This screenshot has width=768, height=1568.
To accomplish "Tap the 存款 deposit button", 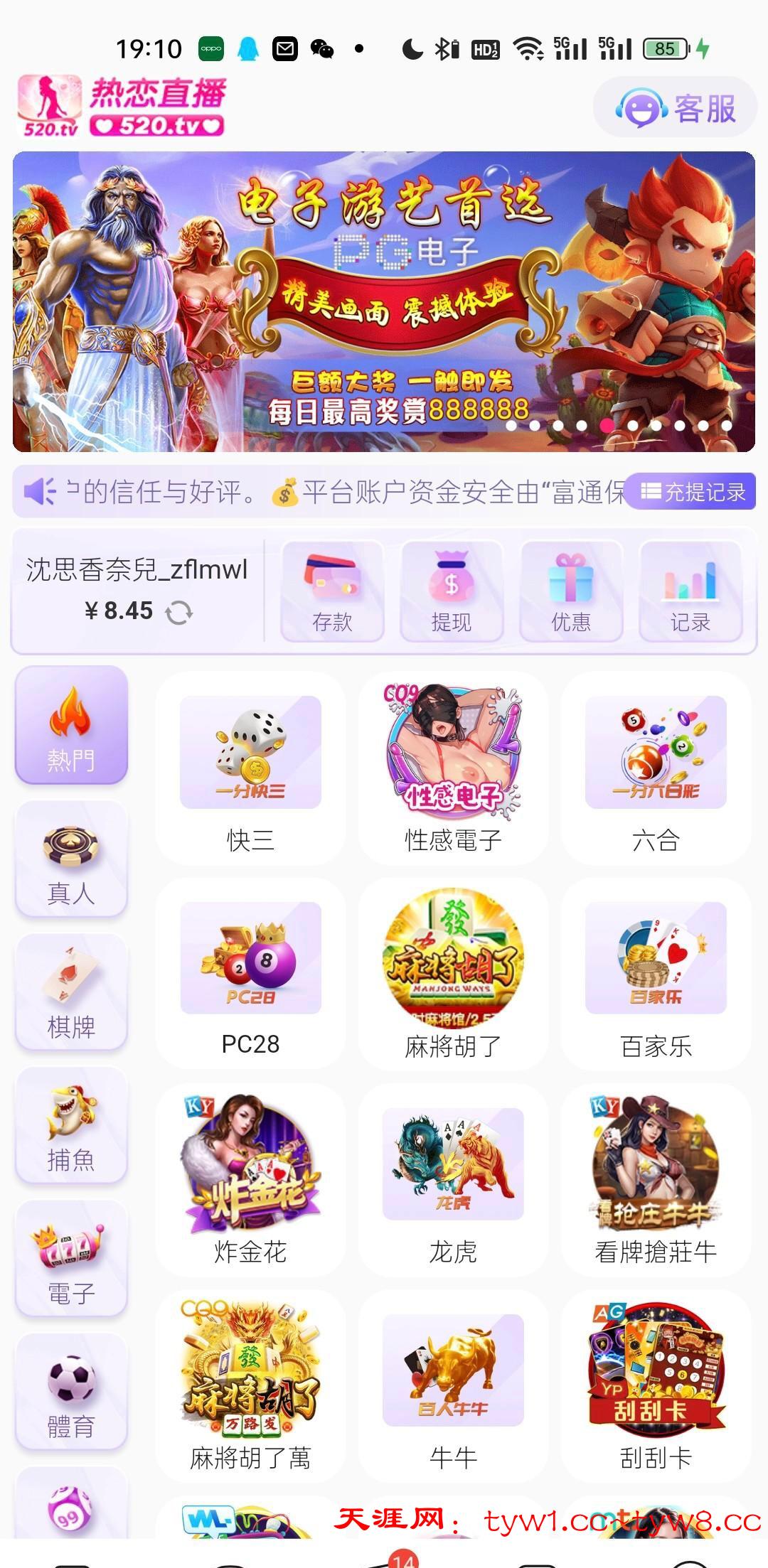I will point(332,591).
